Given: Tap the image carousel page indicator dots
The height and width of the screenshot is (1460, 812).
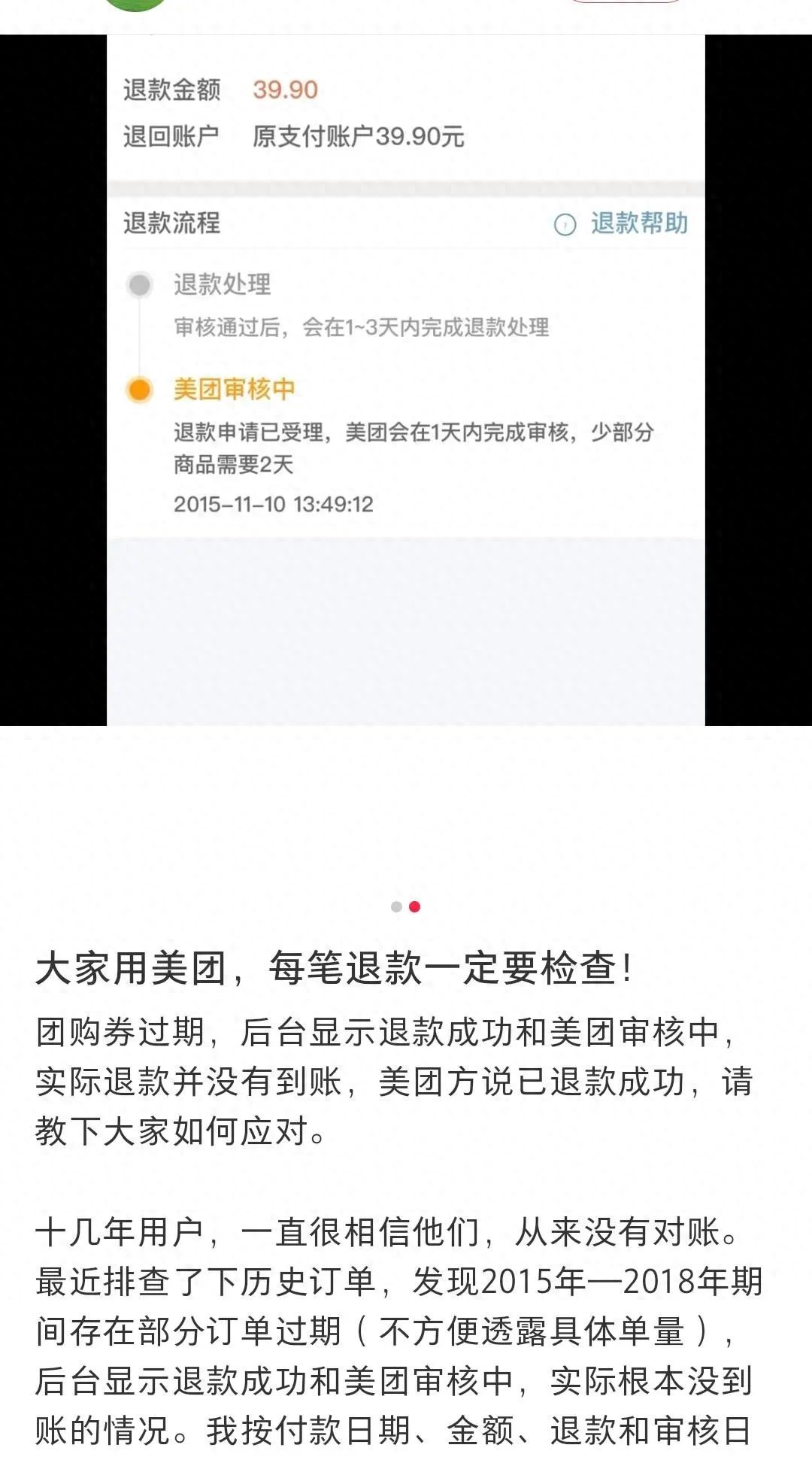Looking at the screenshot, I should [x=406, y=906].
